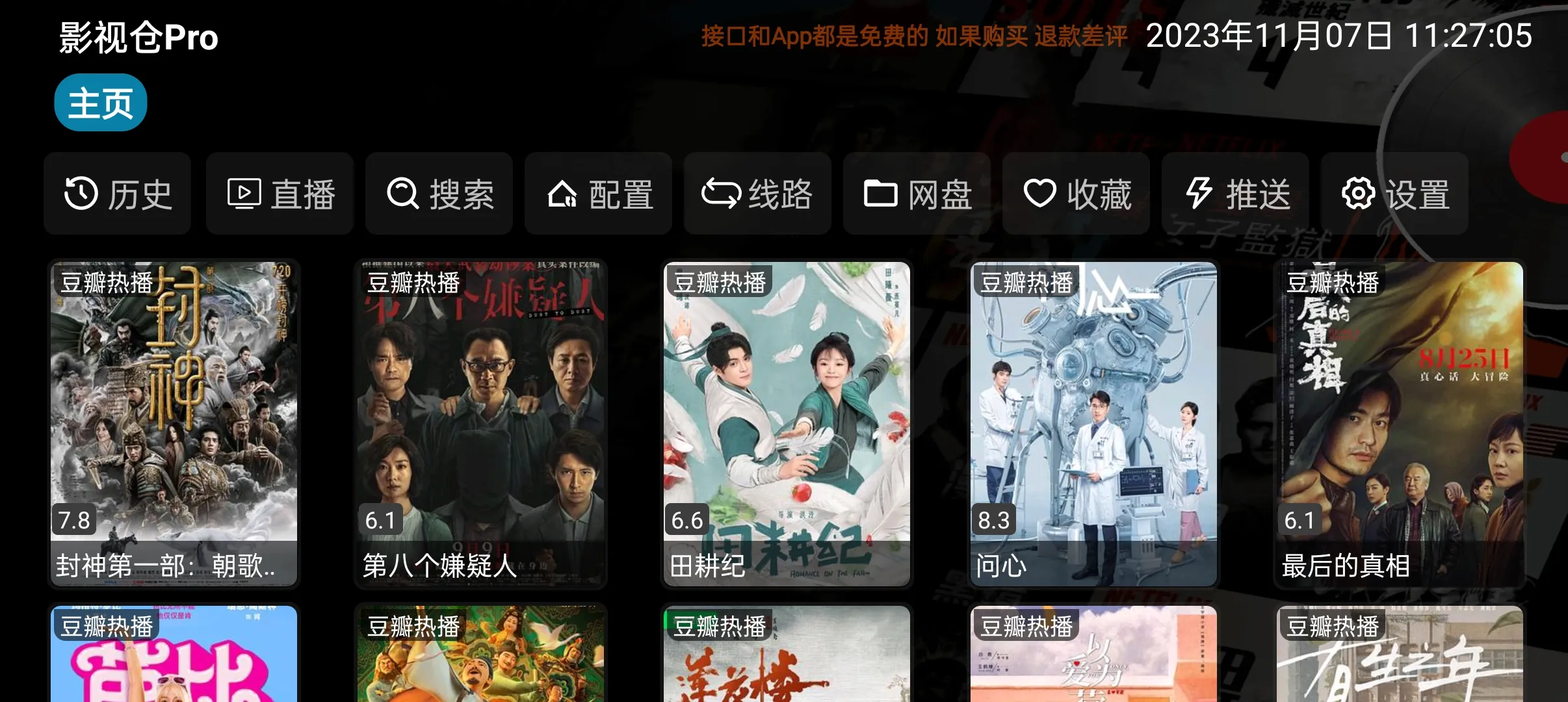Open 最后的真相 movie card
This screenshot has height=702, width=1568.
coord(1400,422)
